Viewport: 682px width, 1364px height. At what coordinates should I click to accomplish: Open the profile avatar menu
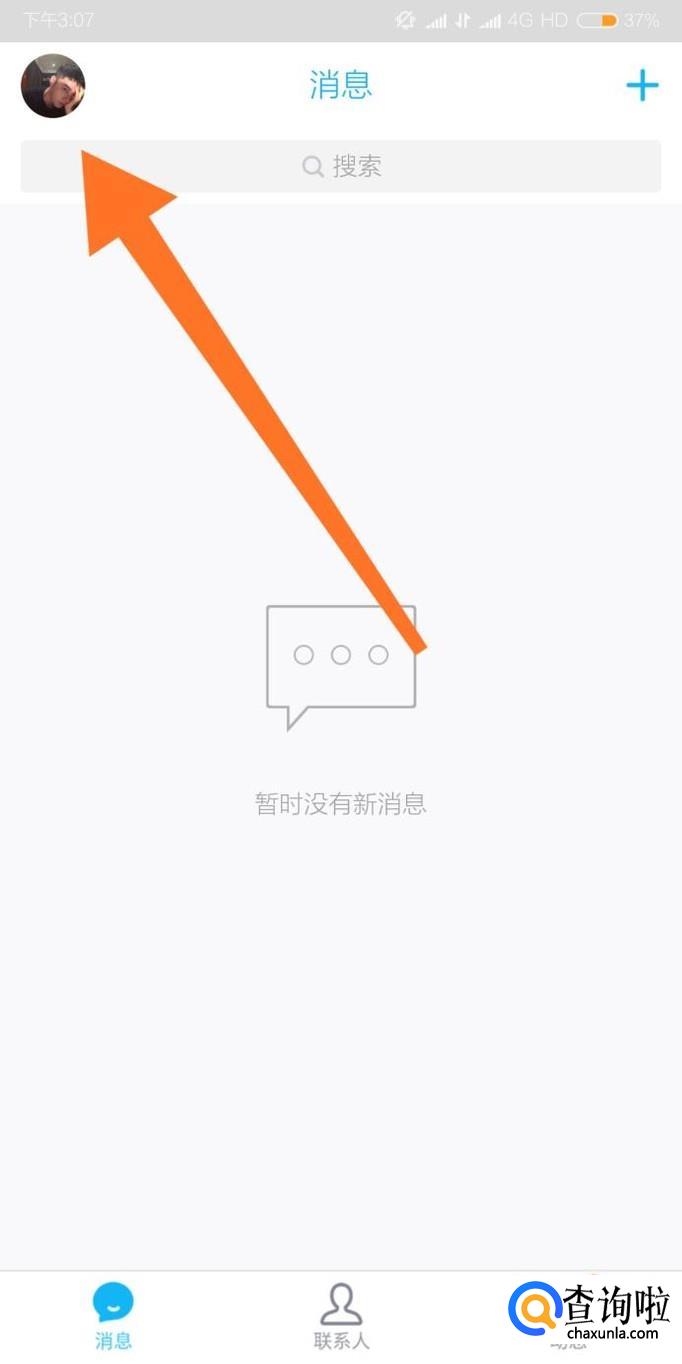tap(53, 86)
